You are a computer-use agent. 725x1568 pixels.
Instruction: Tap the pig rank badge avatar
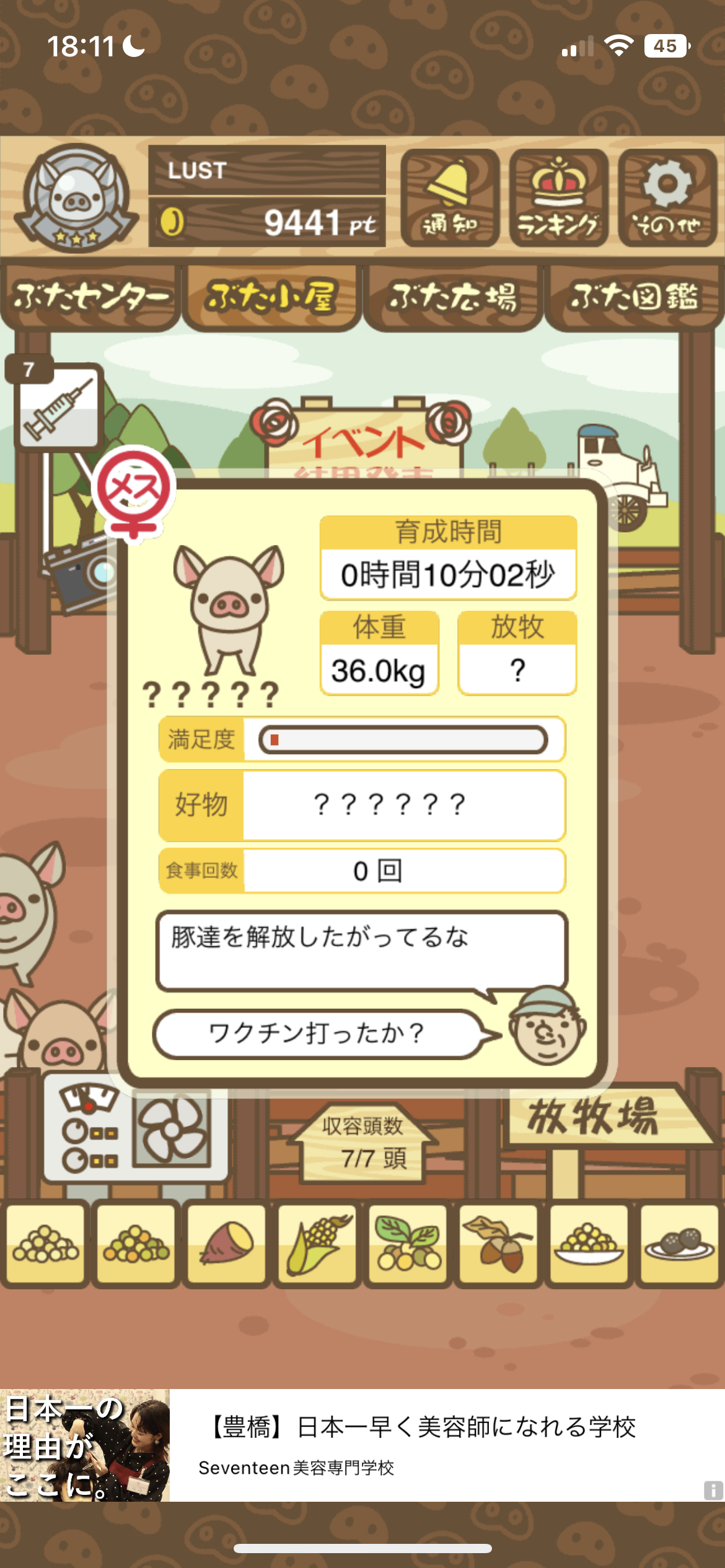coord(76,198)
